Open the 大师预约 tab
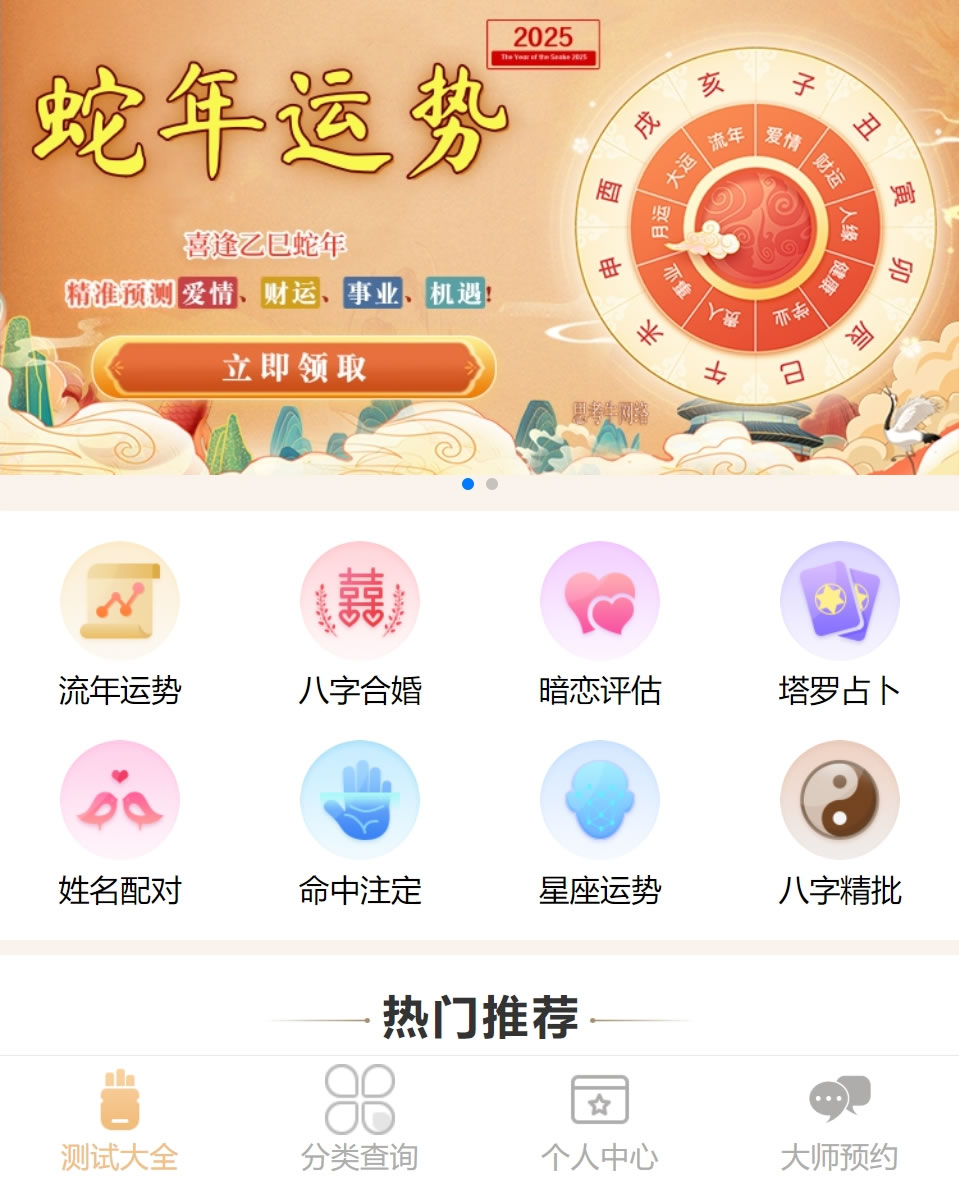959x1184 pixels. click(x=840, y=1120)
